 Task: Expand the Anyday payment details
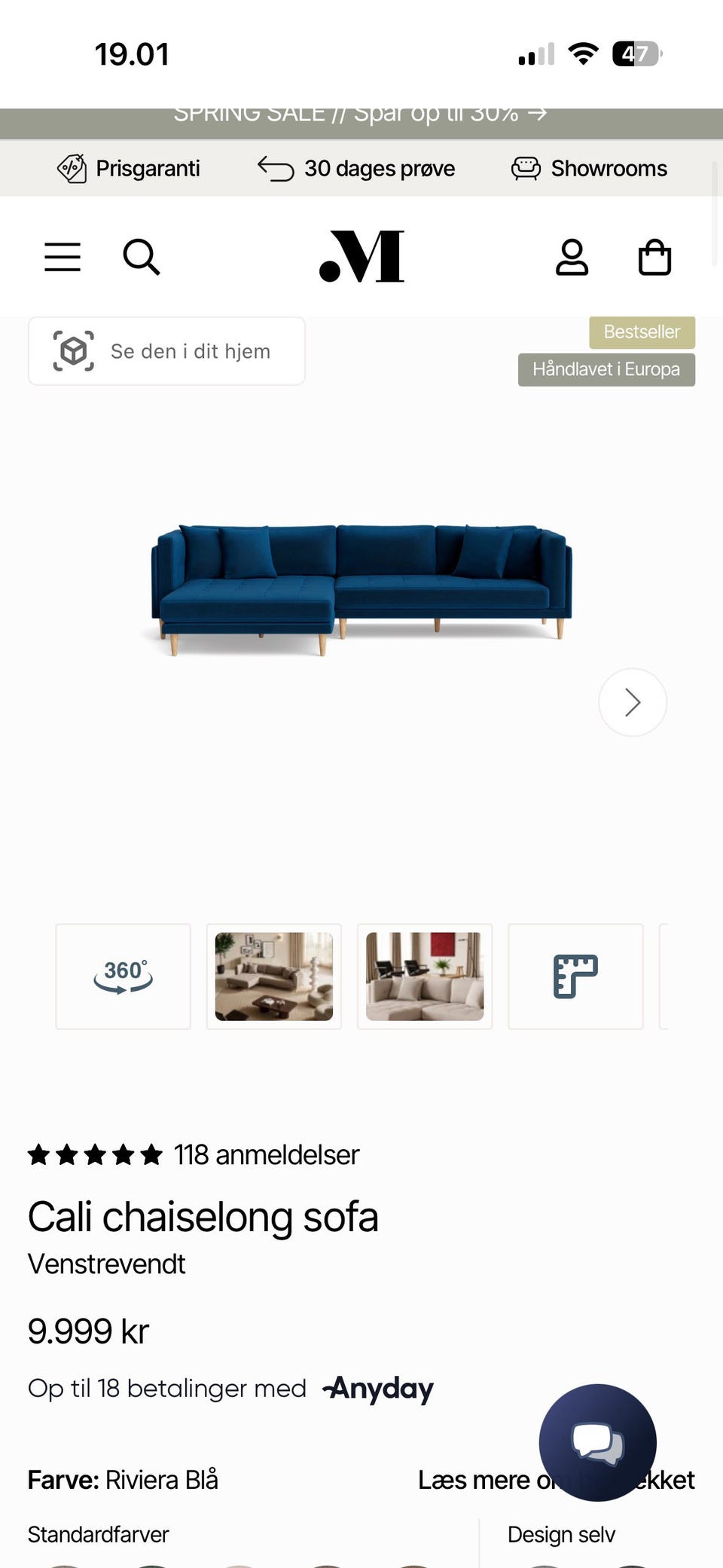[377, 1388]
